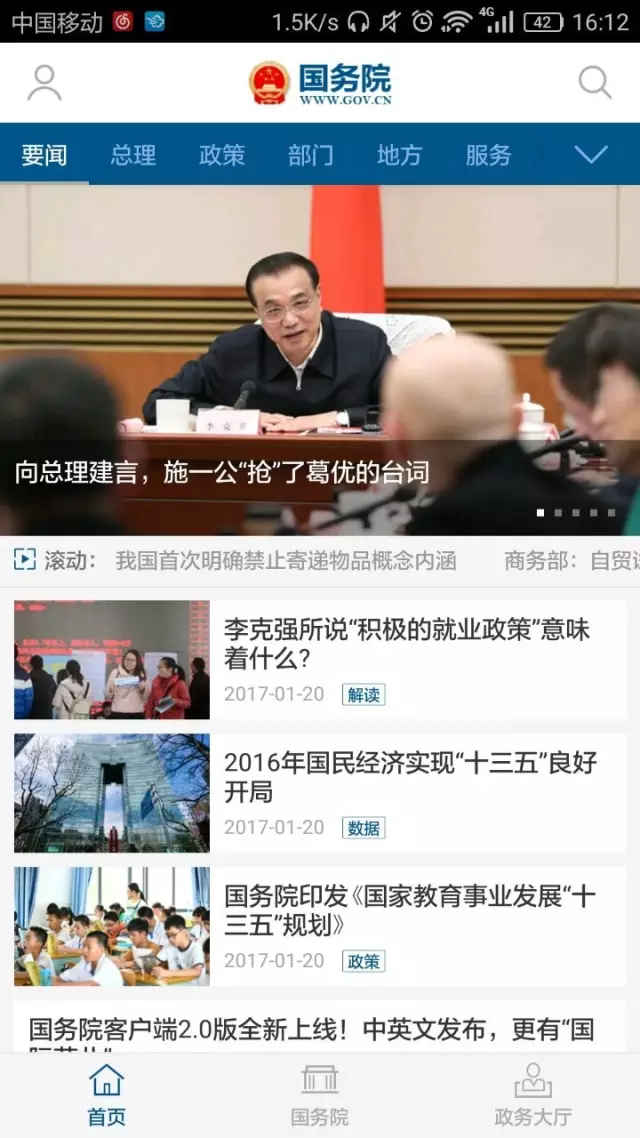Open article 国务院印发国家教育事业发展规划
The height and width of the screenshot is (1138, 640).
click(x=410, y=910)
